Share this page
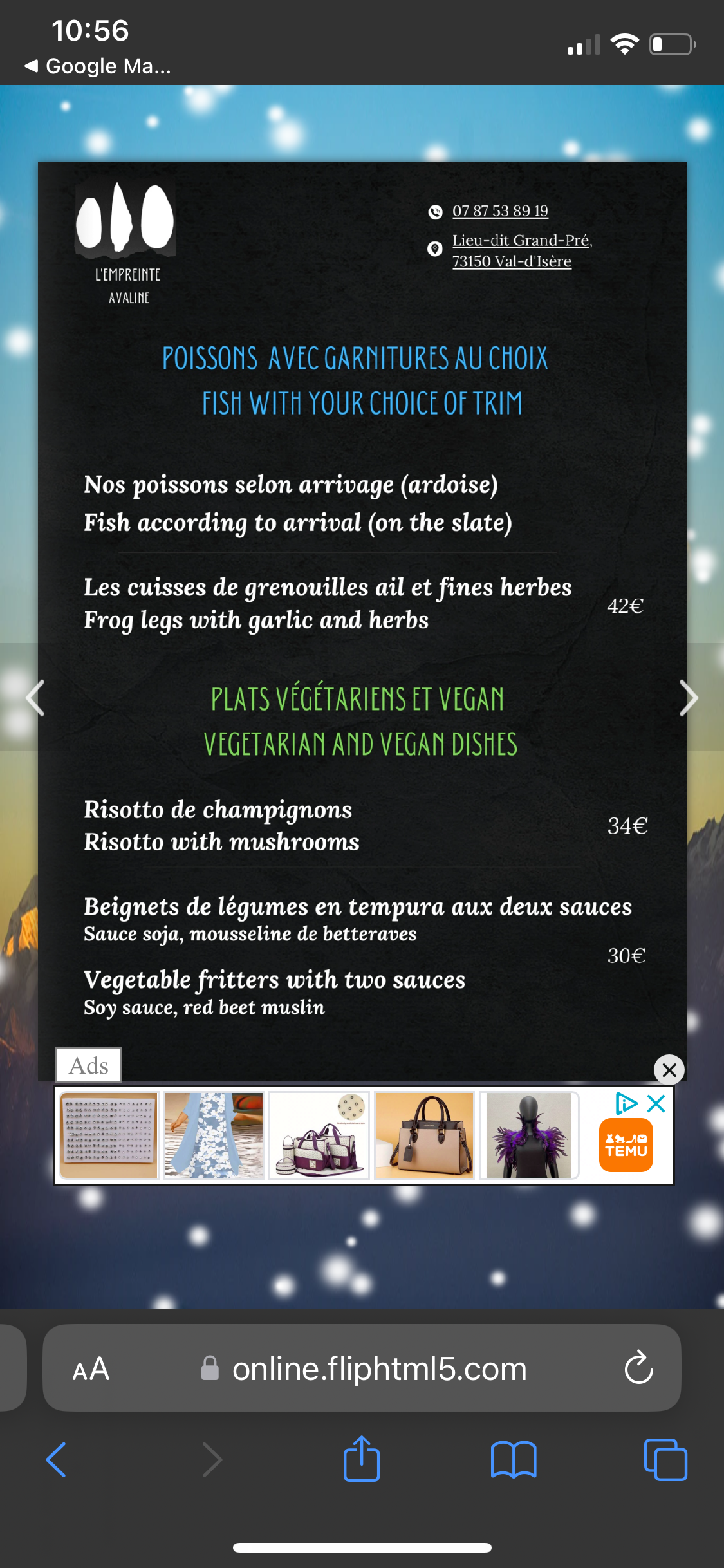 point(362,1459)
